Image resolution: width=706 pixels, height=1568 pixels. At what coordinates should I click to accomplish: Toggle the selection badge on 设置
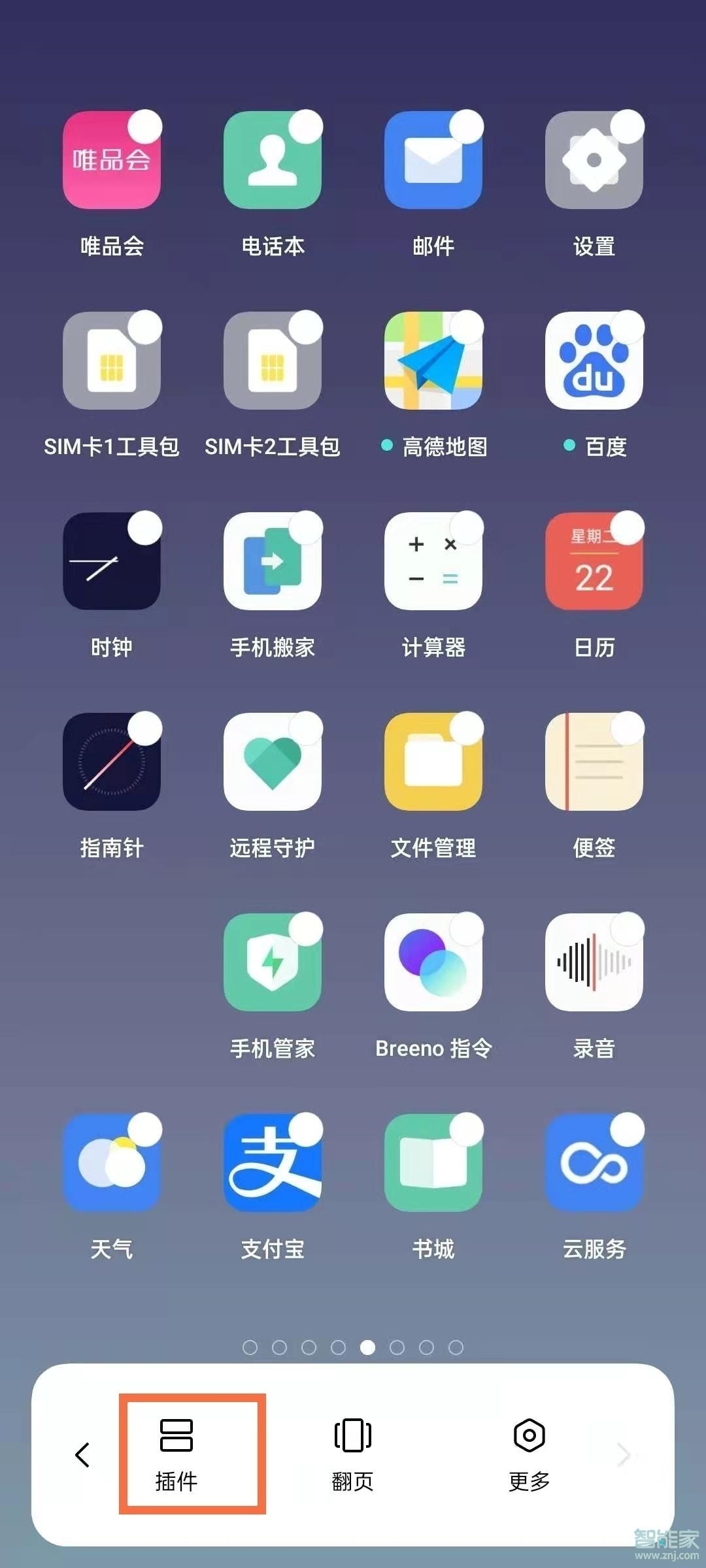(x=626, y=125)
